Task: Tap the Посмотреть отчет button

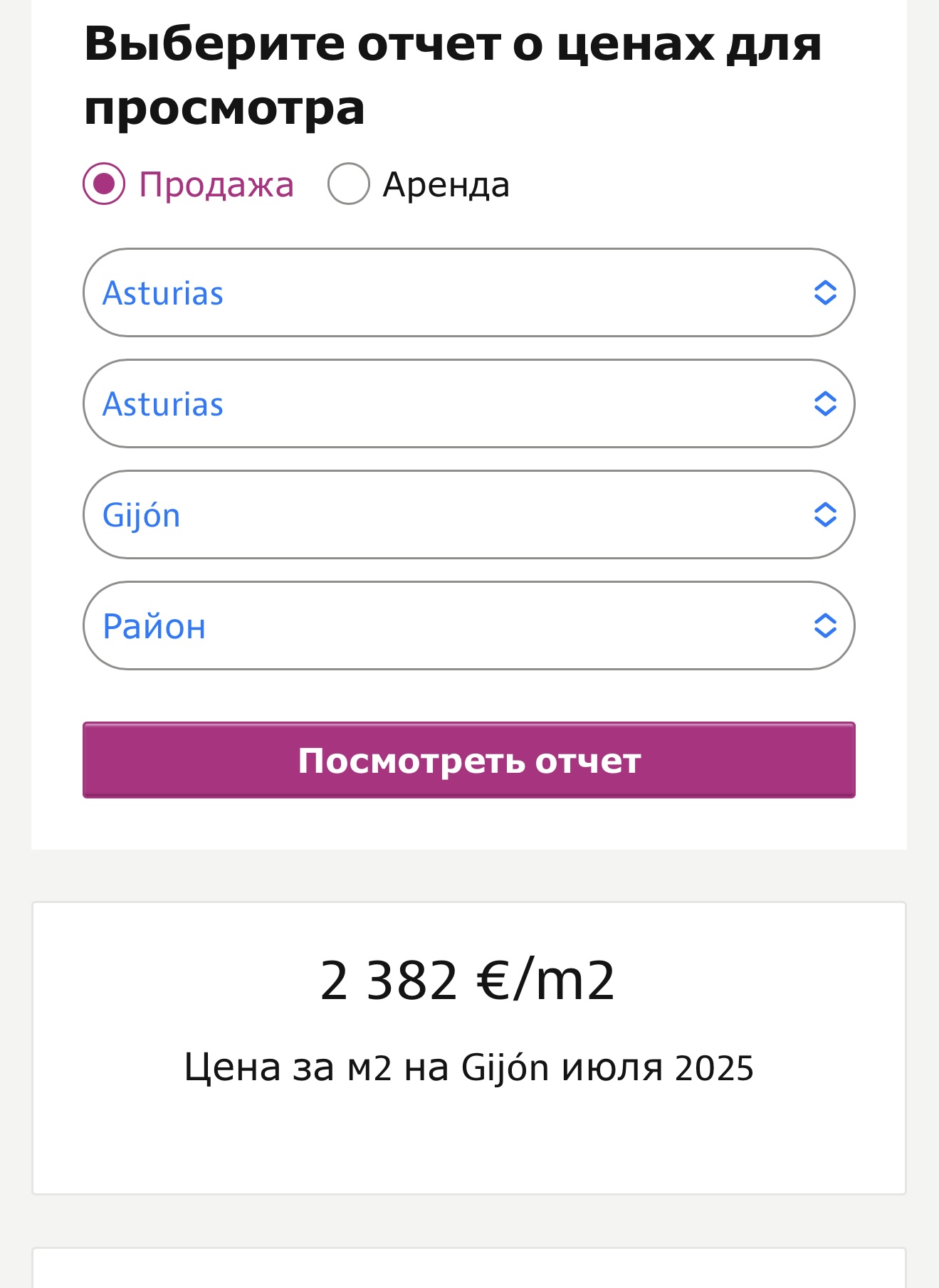Action: [x=468, y=760]
